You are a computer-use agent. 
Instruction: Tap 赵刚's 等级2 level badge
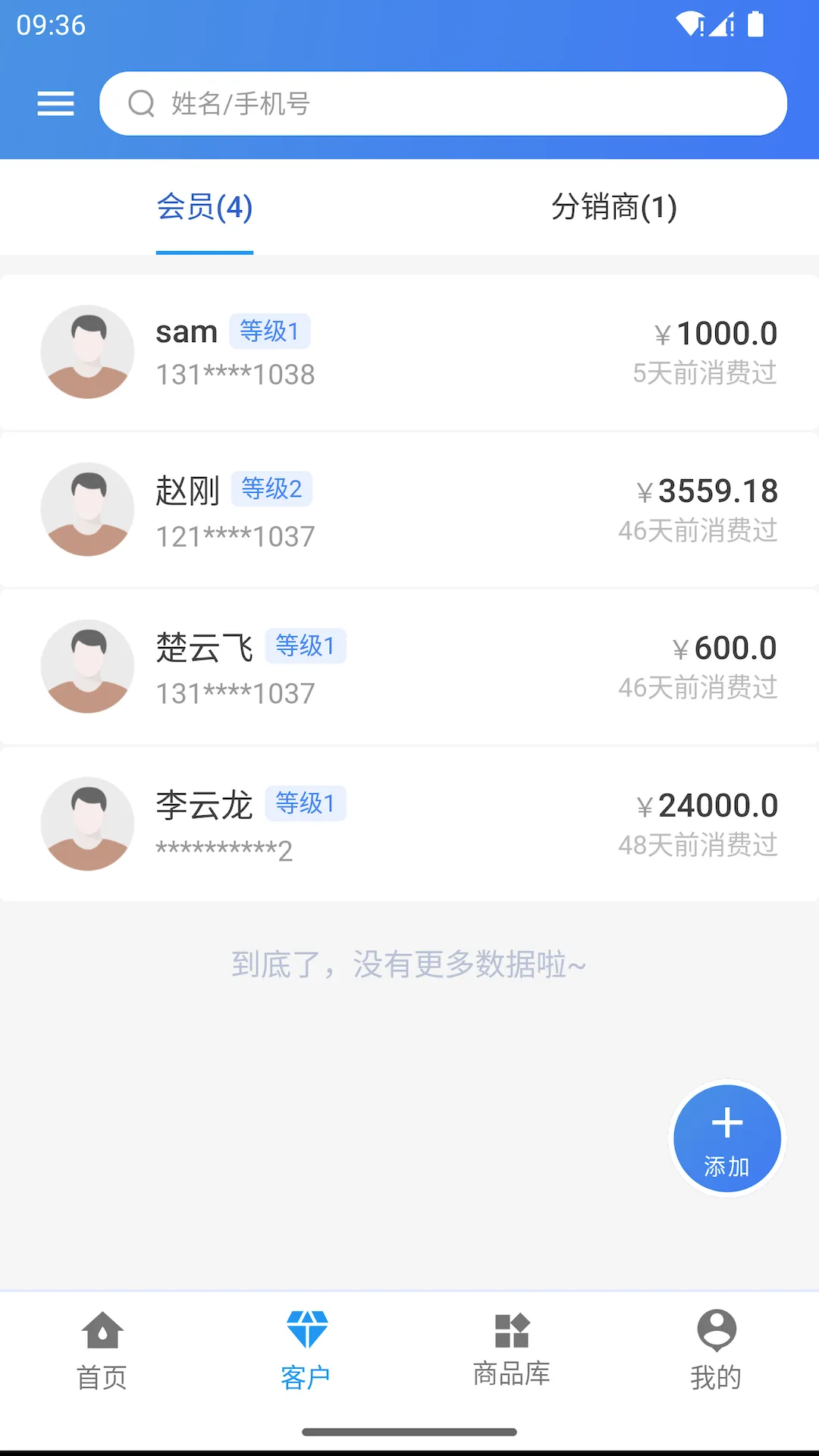coord(271,489)
